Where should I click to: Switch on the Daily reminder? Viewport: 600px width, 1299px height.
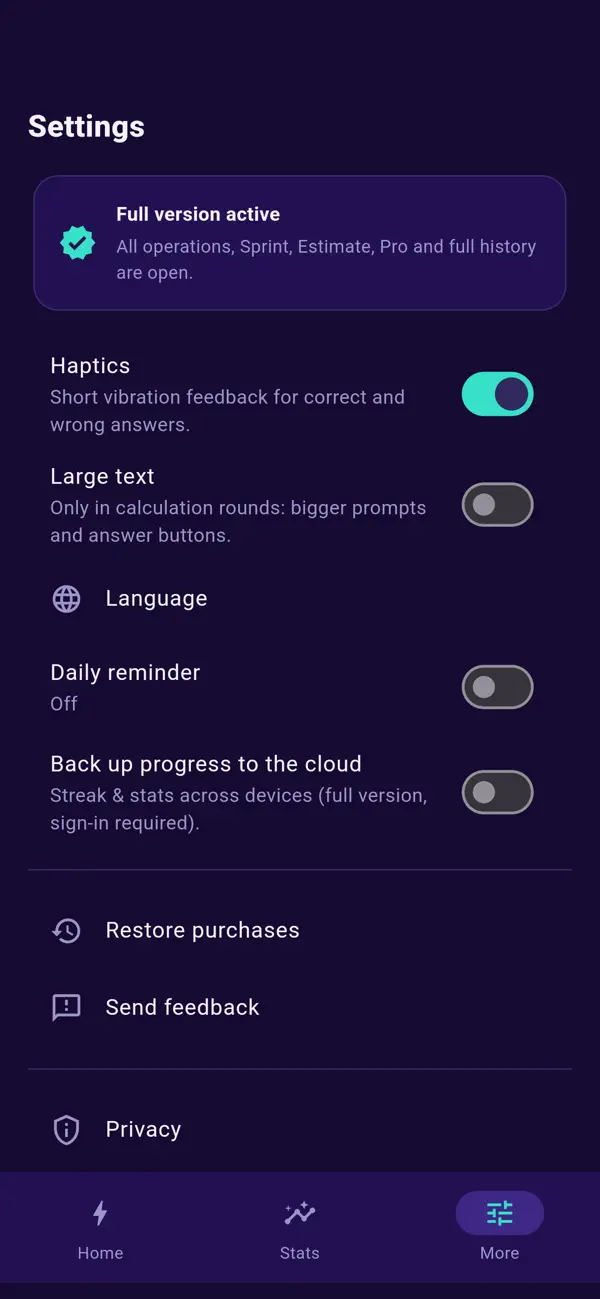(x=497, y=687)
